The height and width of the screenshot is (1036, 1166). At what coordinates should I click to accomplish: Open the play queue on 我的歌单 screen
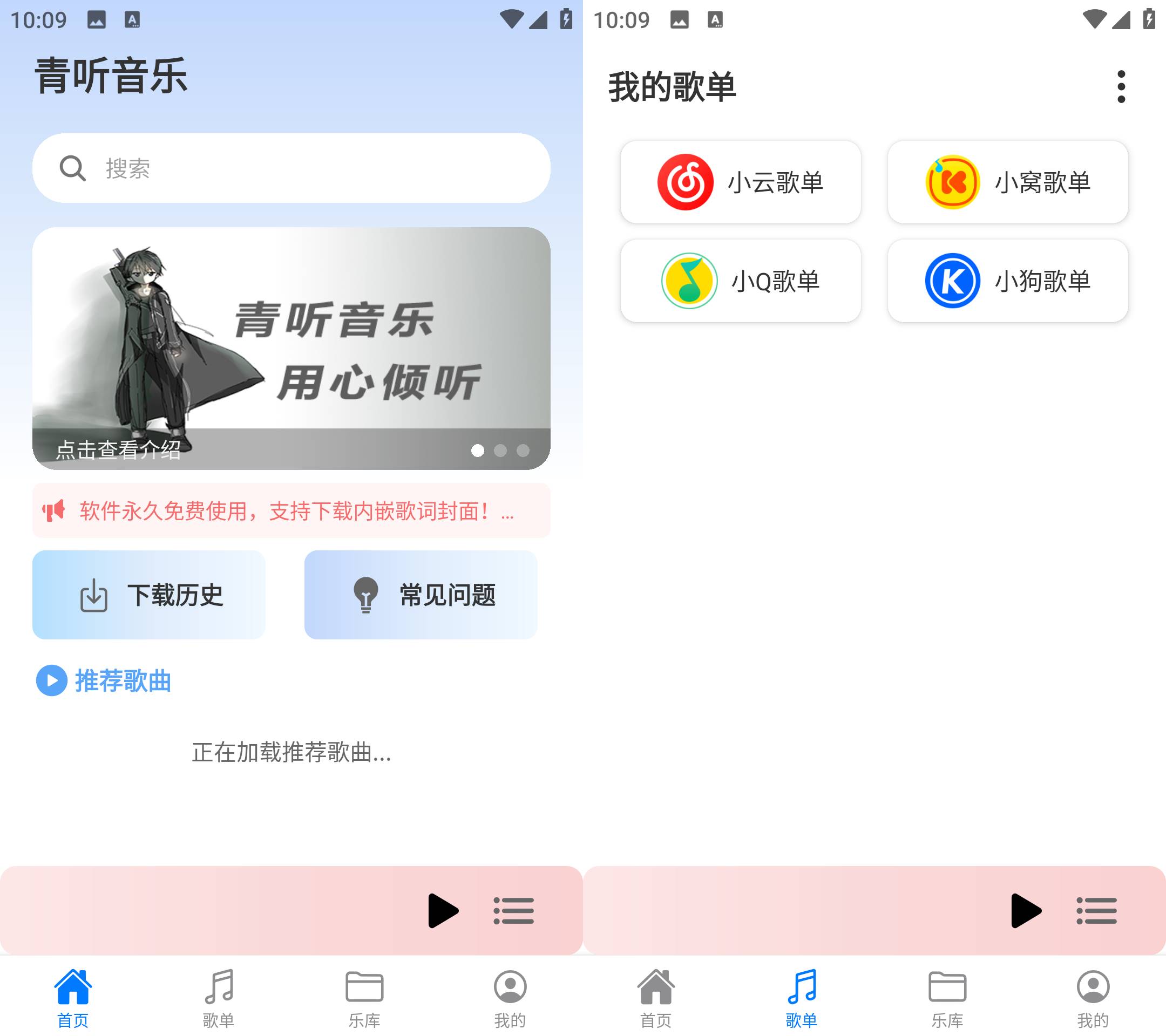(x=1096, y=911)
